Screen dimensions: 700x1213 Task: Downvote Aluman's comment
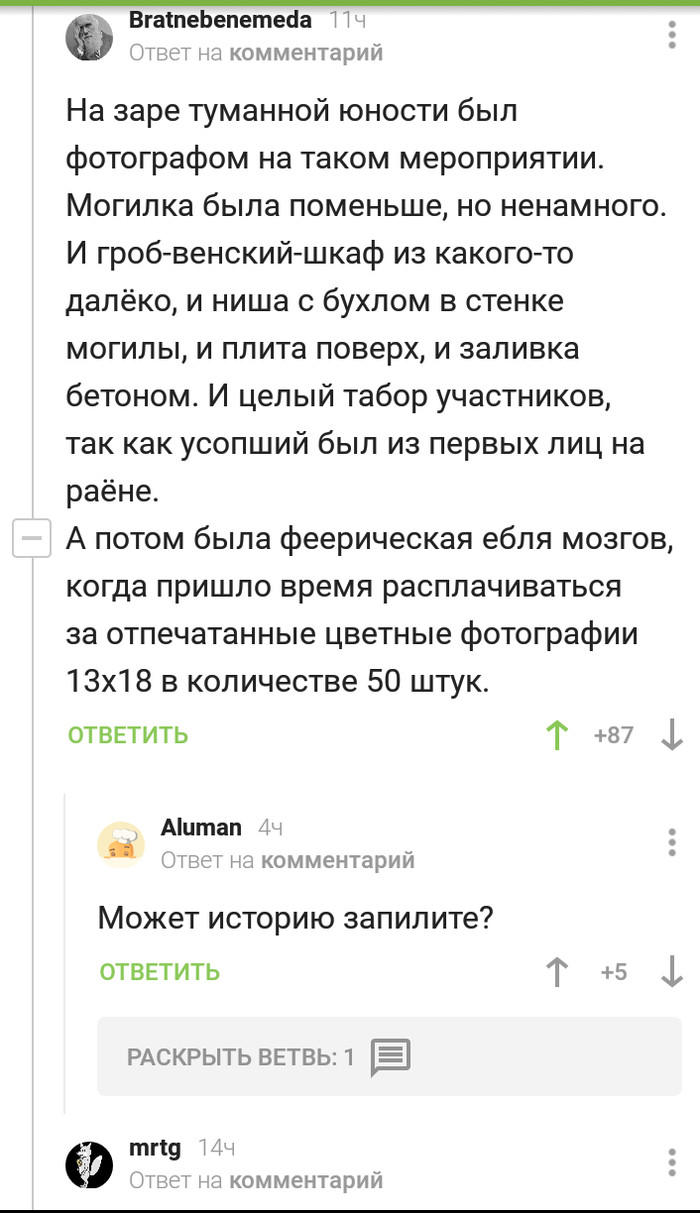(672, 972)
